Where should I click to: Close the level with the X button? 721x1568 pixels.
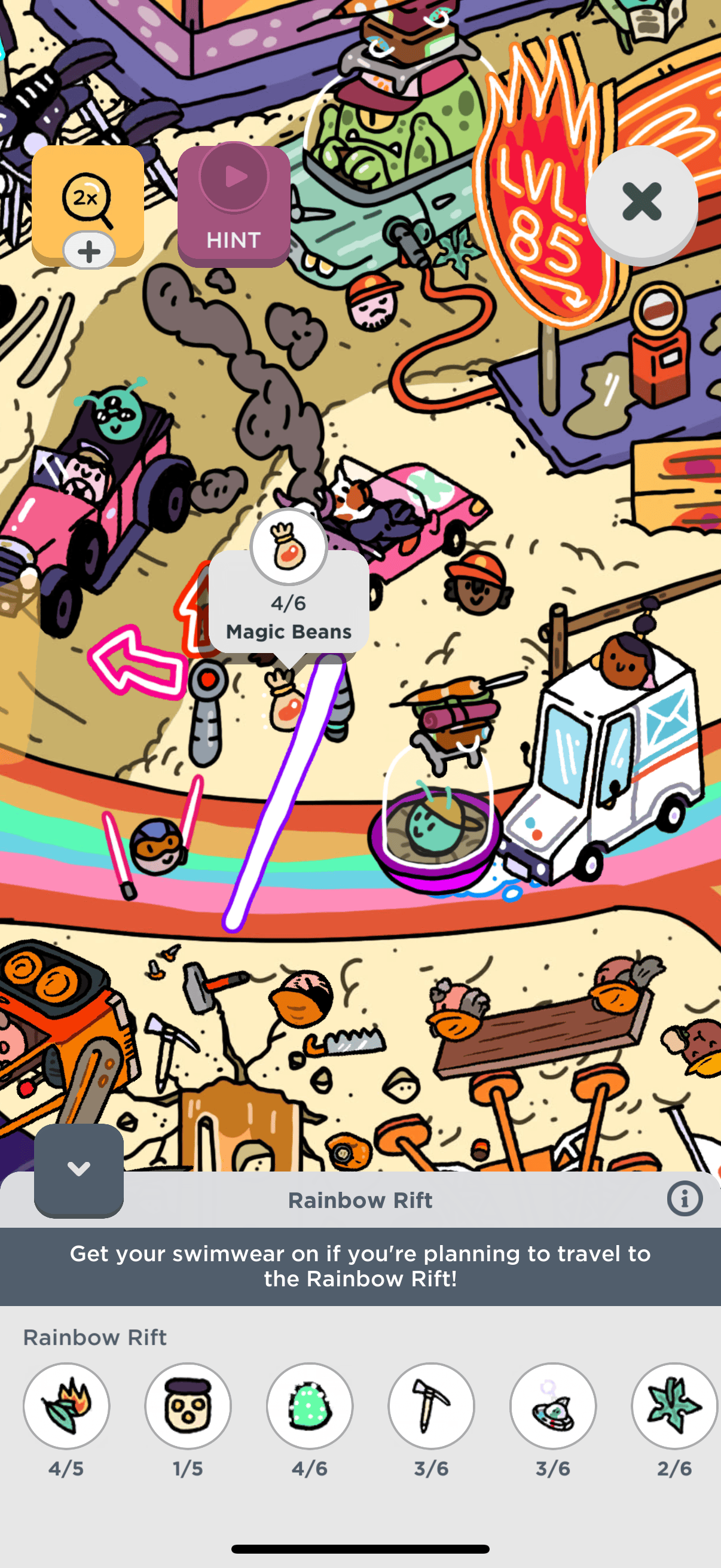point(641,203)
